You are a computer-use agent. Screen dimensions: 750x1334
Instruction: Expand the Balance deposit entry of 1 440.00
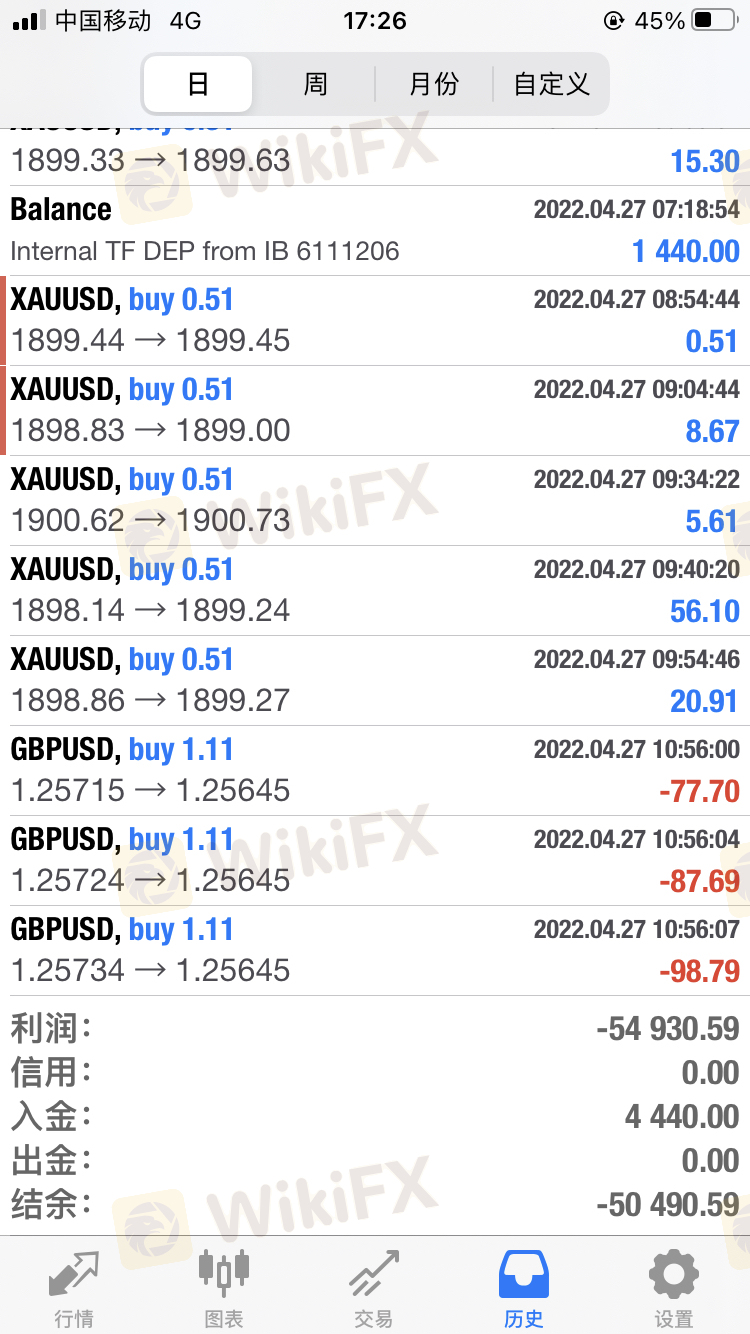375,231
